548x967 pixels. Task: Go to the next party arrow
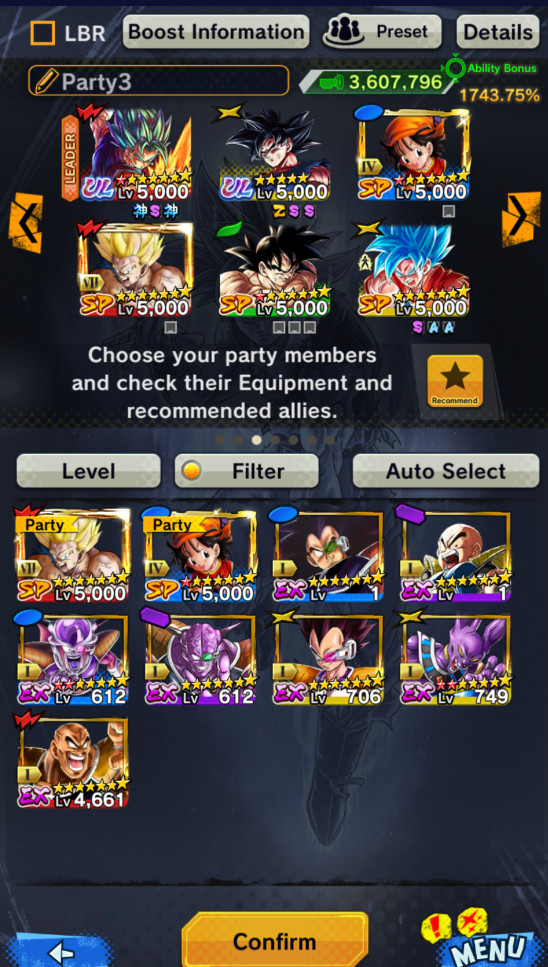pos(521,220)
